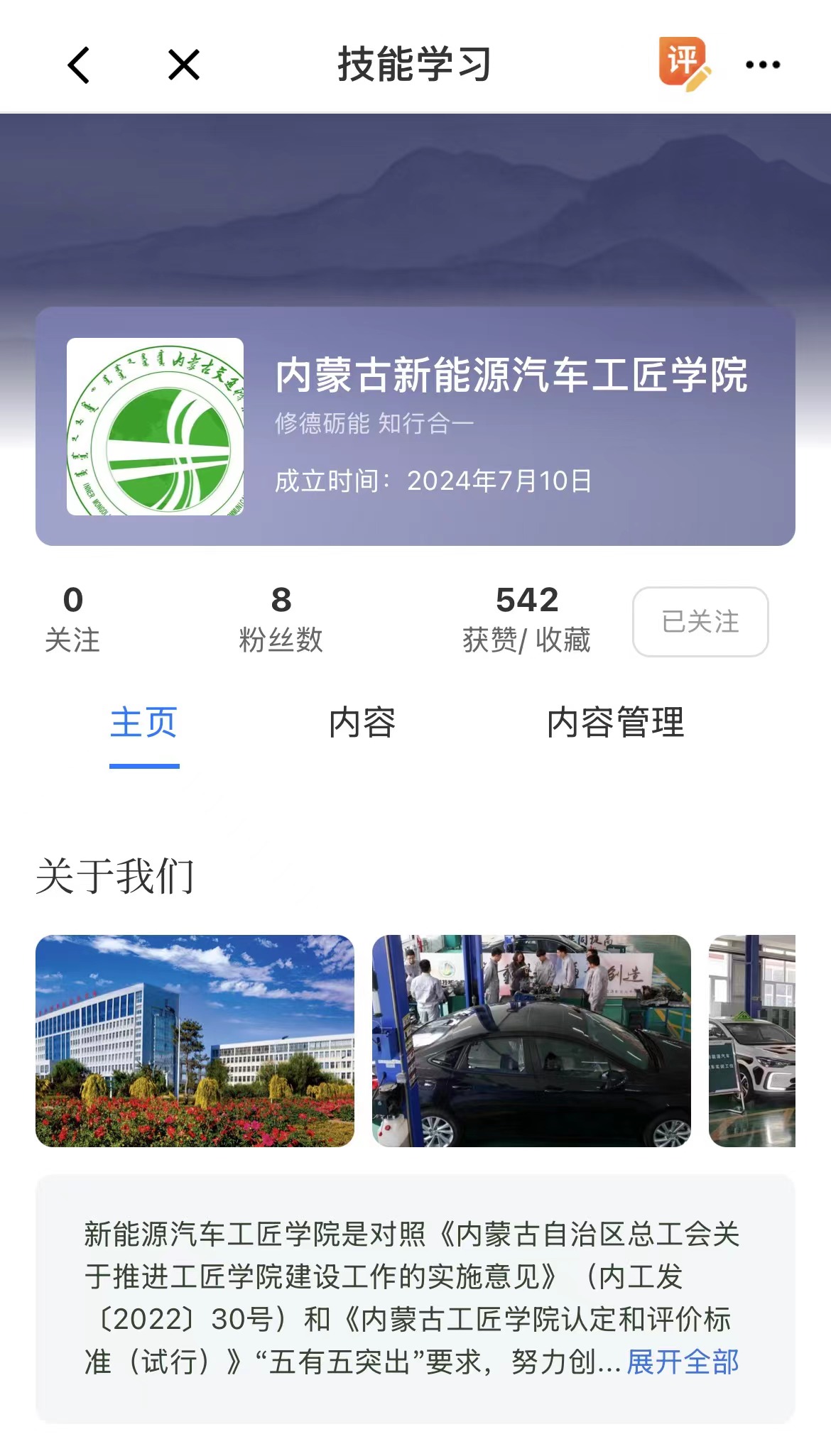Close the 技能学习 page

click(x=184, y=65)
